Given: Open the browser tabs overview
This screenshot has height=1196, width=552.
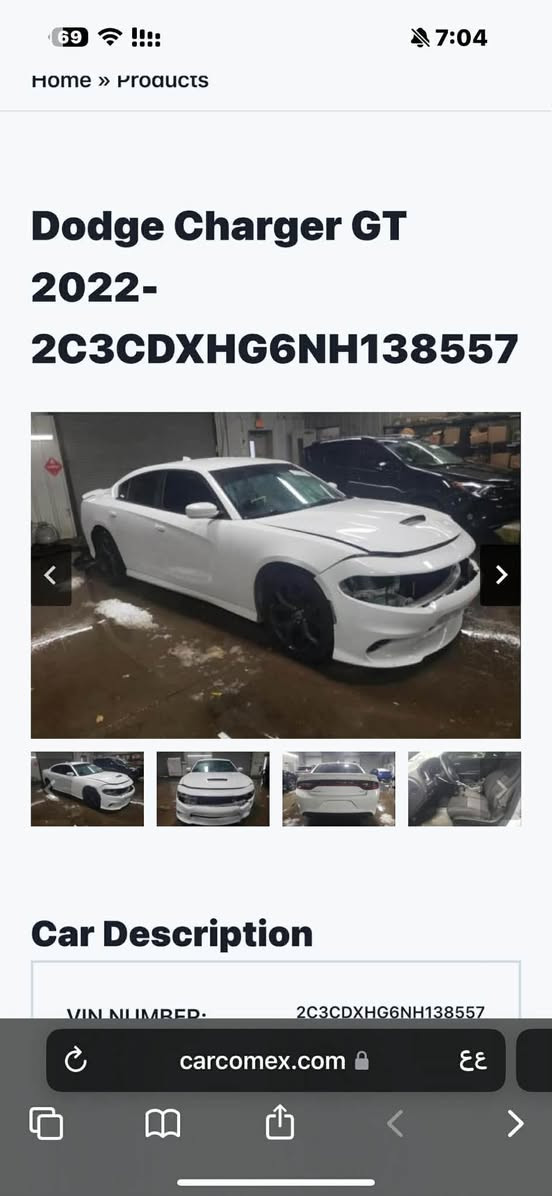Looking at the screenshot, I should click(46, 1124).
